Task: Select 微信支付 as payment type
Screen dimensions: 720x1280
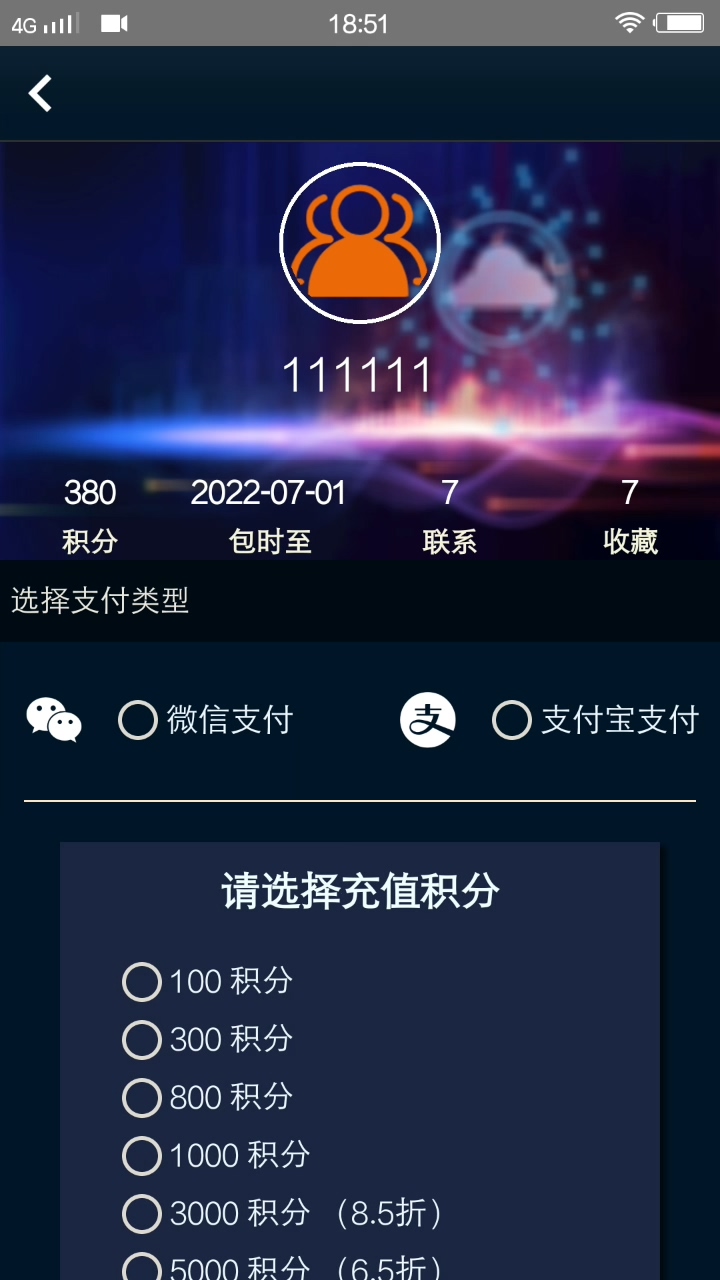Action: [x=138, y=720]
